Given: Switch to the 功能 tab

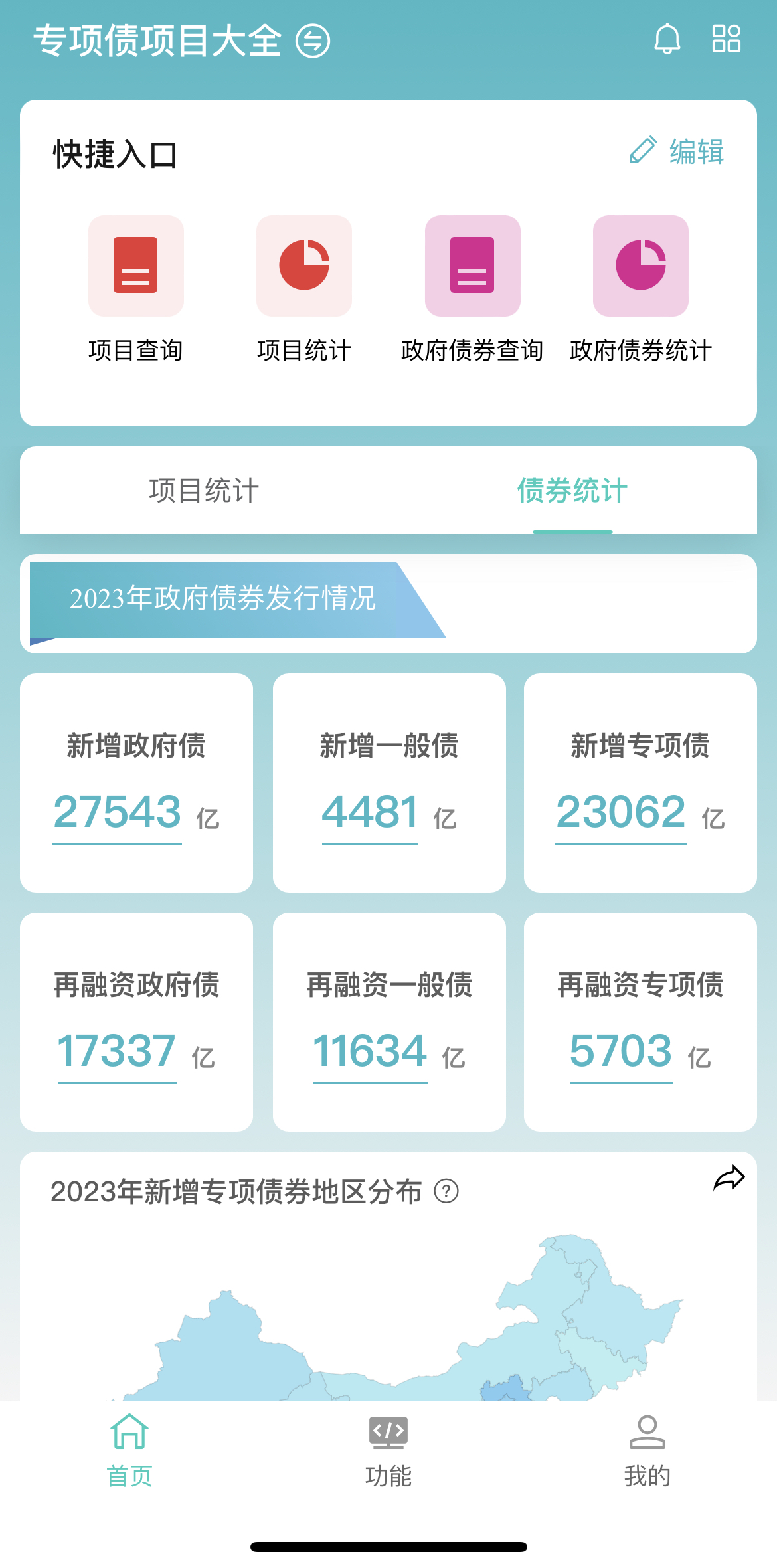Looking at the screenshot, I should click(x=388, y=1452).
